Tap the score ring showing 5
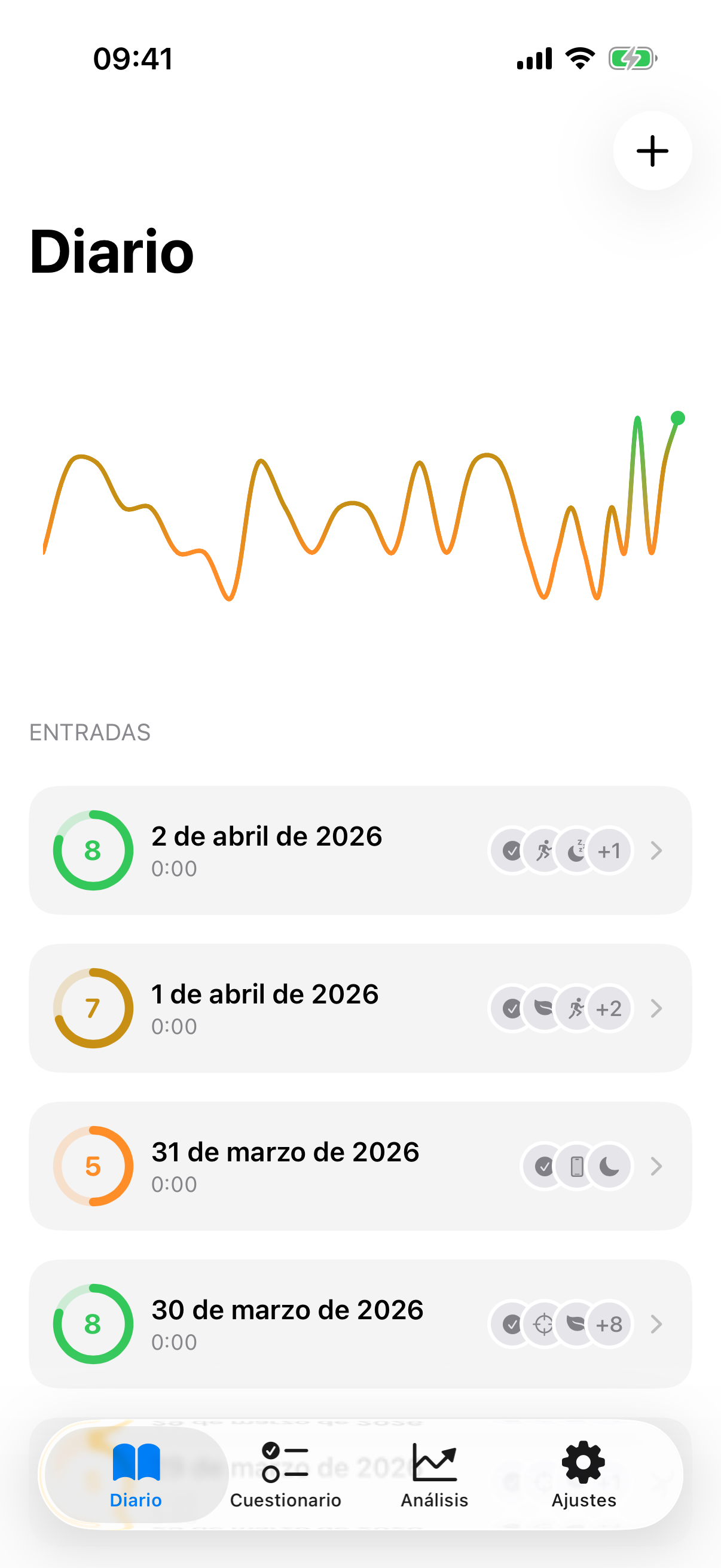Viewport: 721px width, 1568px height. click(x=93, y=1167)
